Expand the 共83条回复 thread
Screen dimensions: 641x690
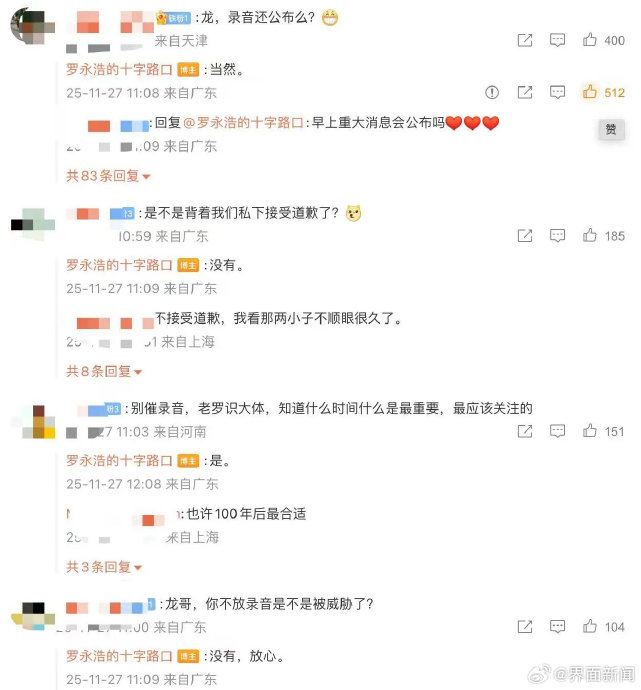pyautogui.click(x=108, y=176)
